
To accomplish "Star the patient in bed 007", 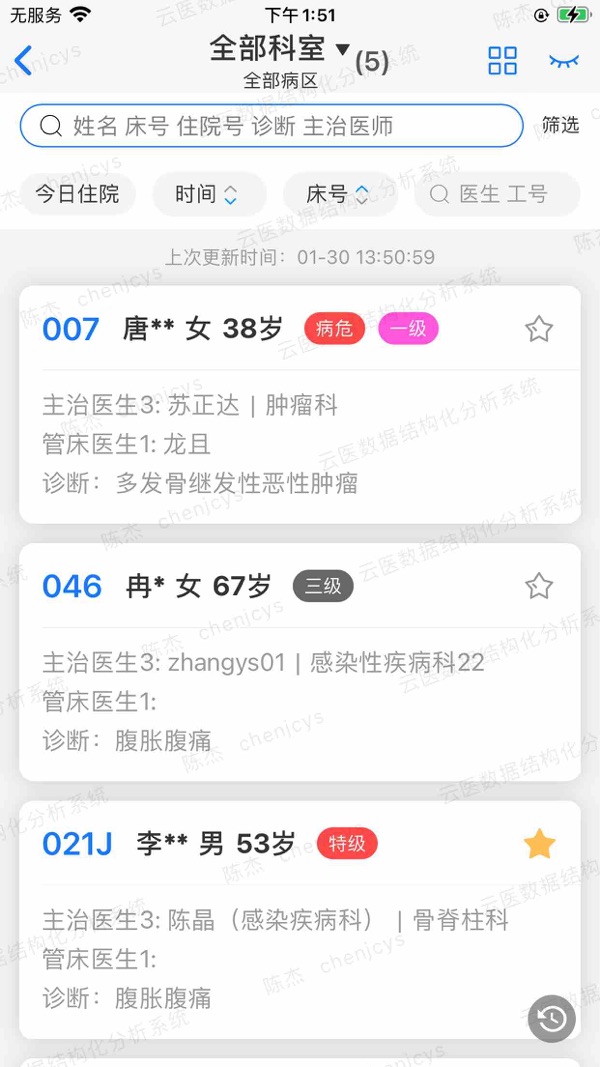I will (539, 329).
